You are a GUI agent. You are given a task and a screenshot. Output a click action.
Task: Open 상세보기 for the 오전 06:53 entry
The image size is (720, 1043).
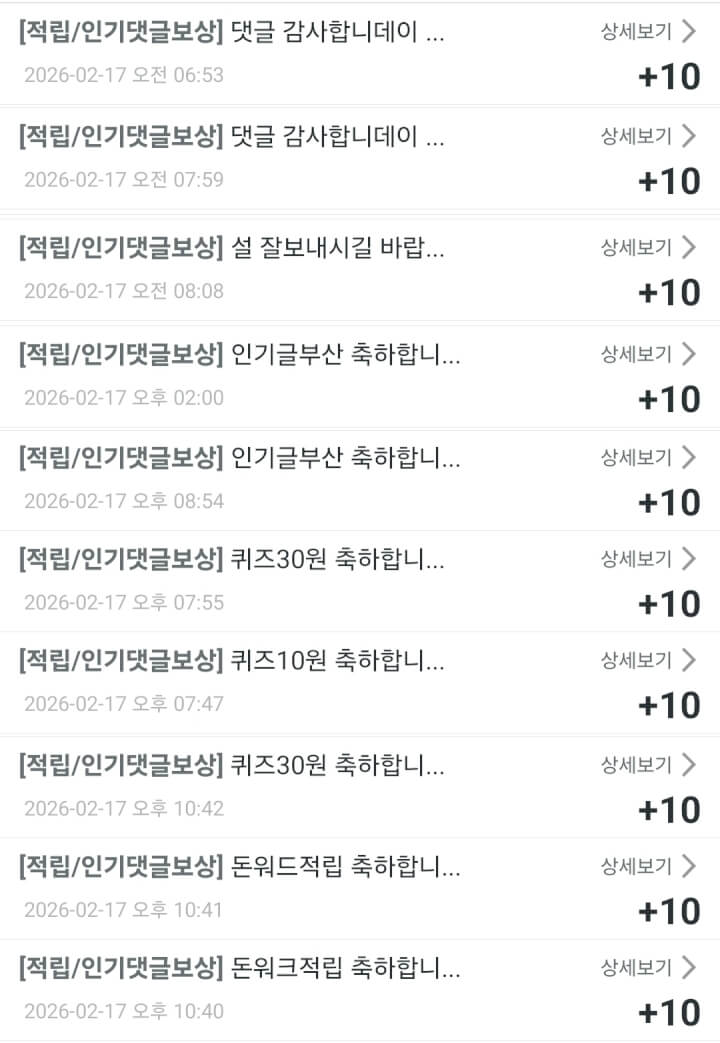click(647, 31)
